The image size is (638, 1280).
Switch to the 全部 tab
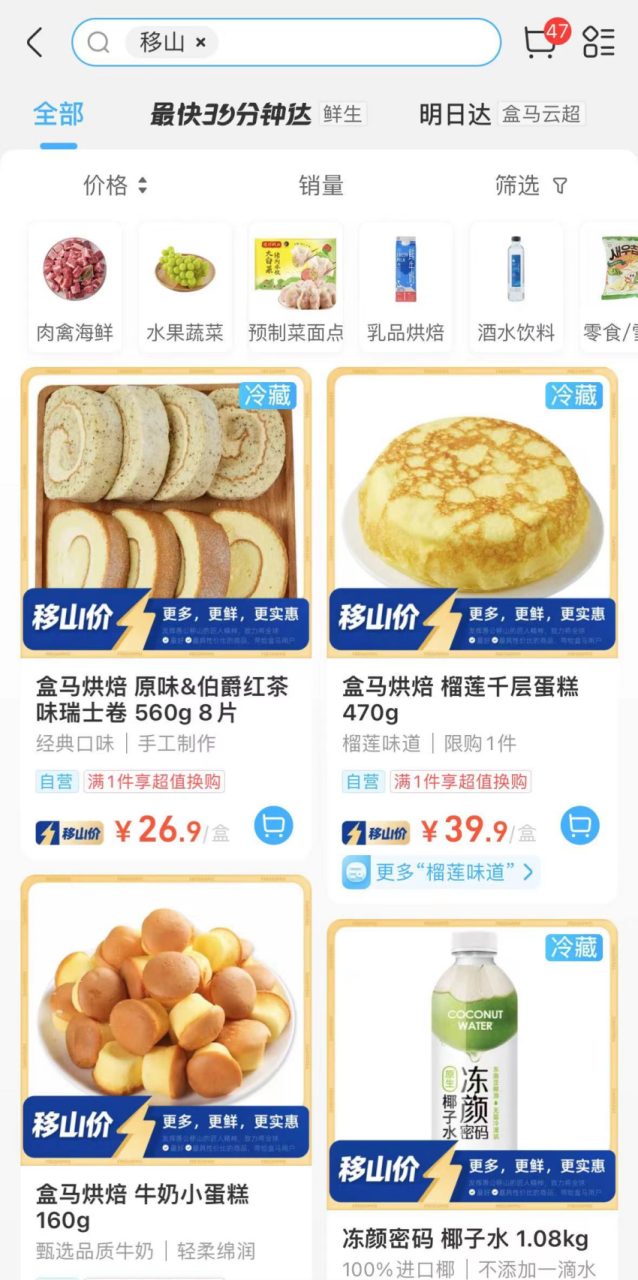coord(58,114)
